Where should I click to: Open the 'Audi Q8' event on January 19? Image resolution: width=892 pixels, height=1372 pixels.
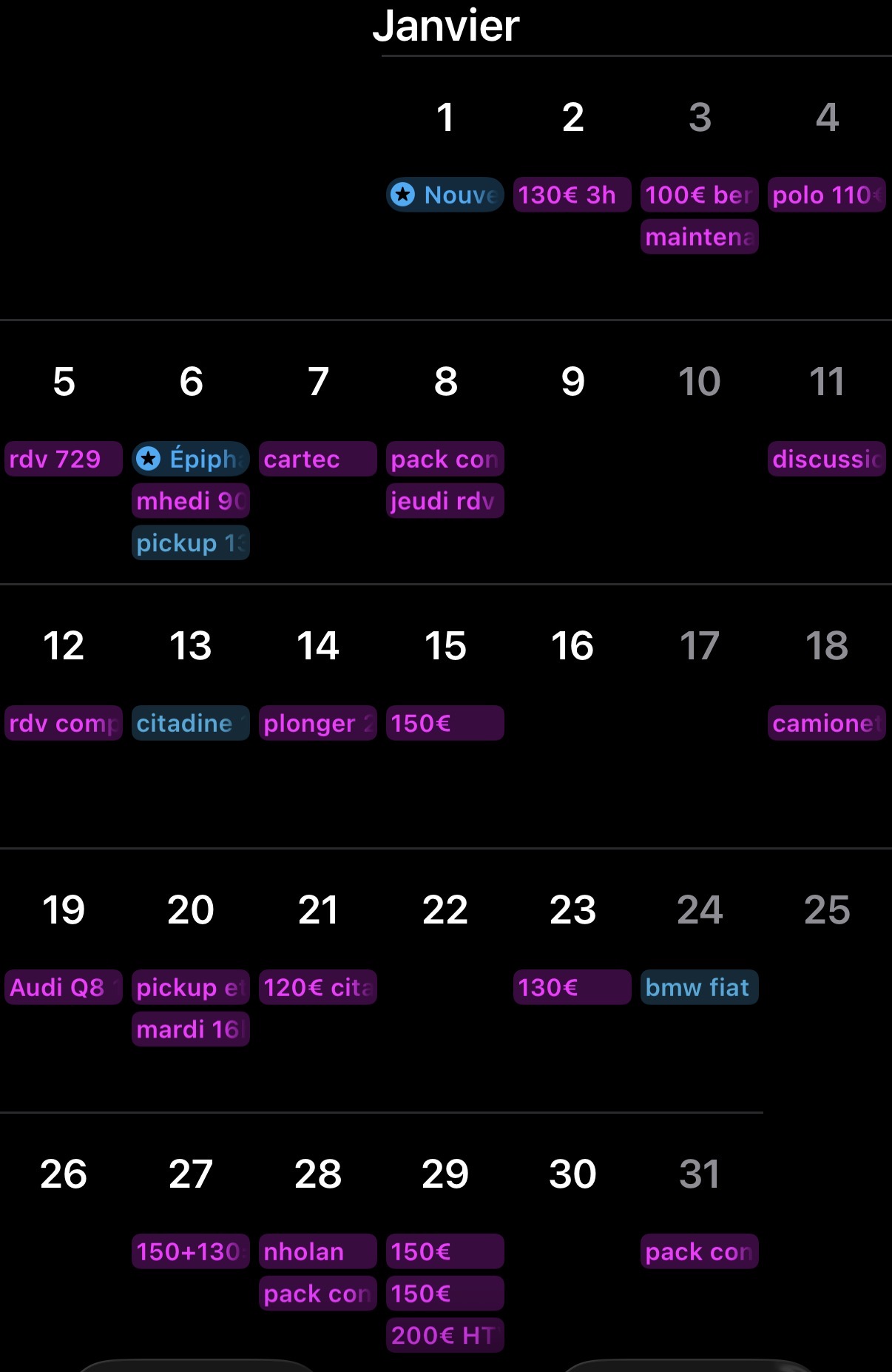coord(64,987)
